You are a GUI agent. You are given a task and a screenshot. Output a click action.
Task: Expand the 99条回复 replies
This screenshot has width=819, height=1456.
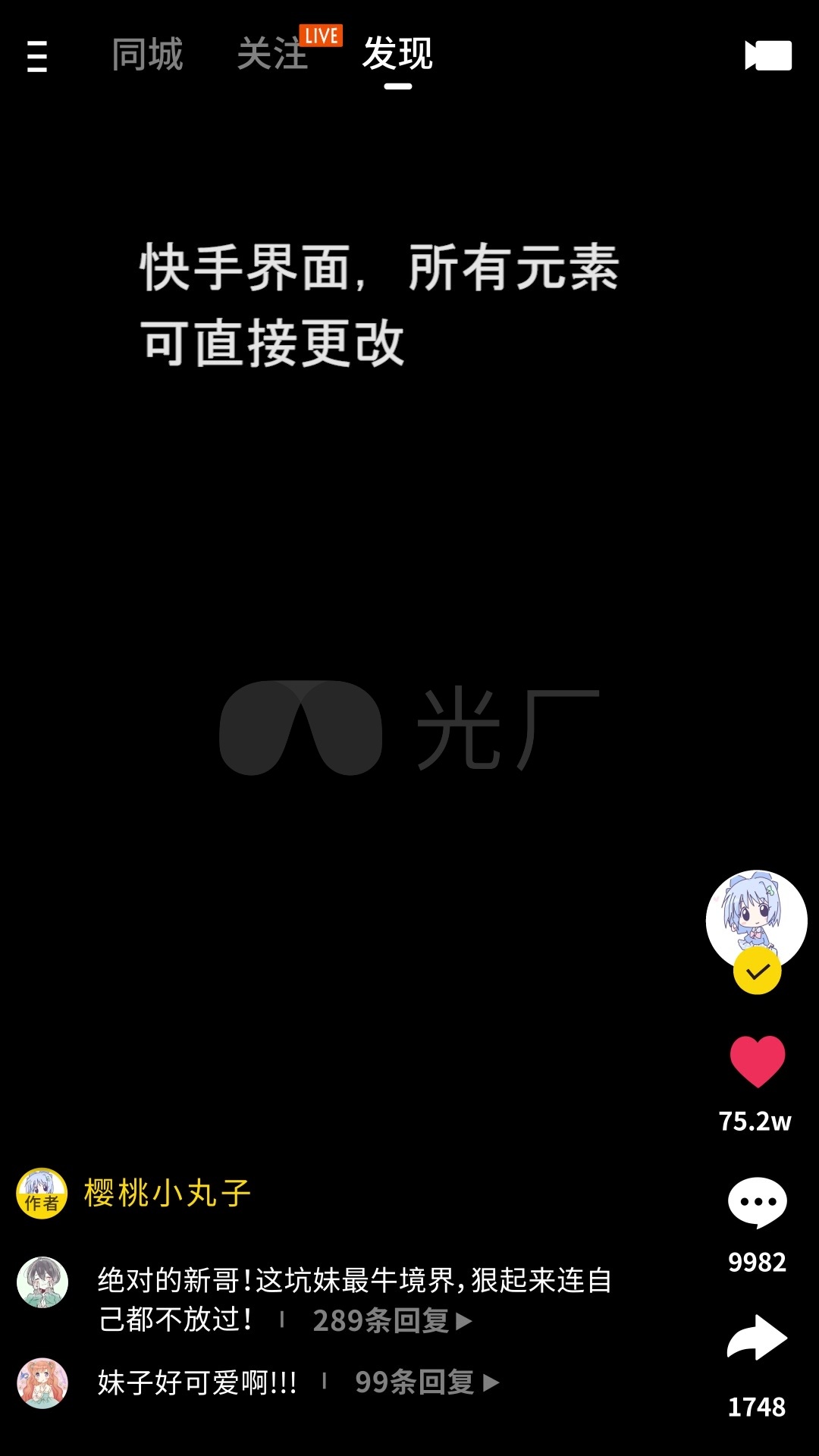click(427, 1382)
